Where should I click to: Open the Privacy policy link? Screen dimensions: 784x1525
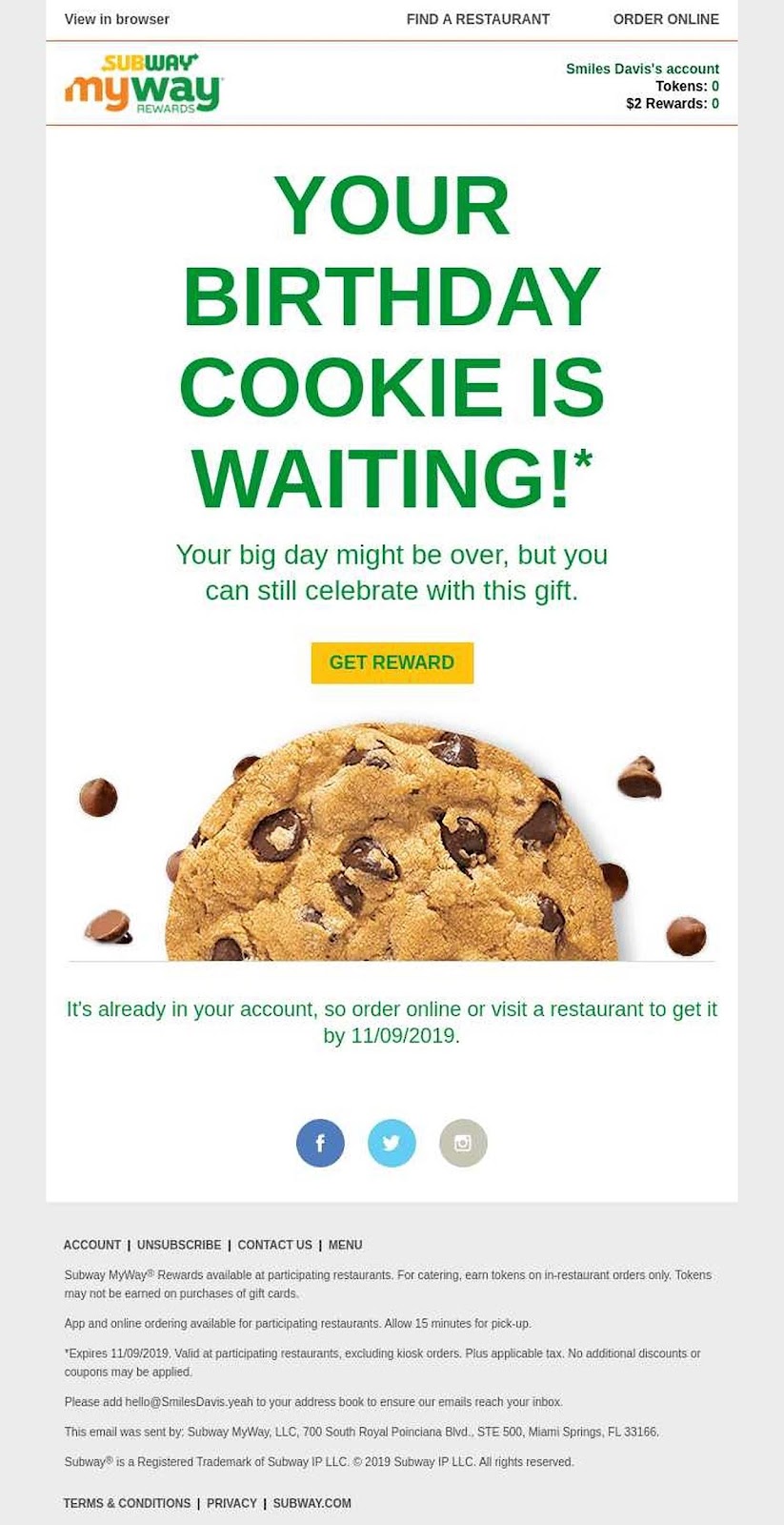(231, 1503)
